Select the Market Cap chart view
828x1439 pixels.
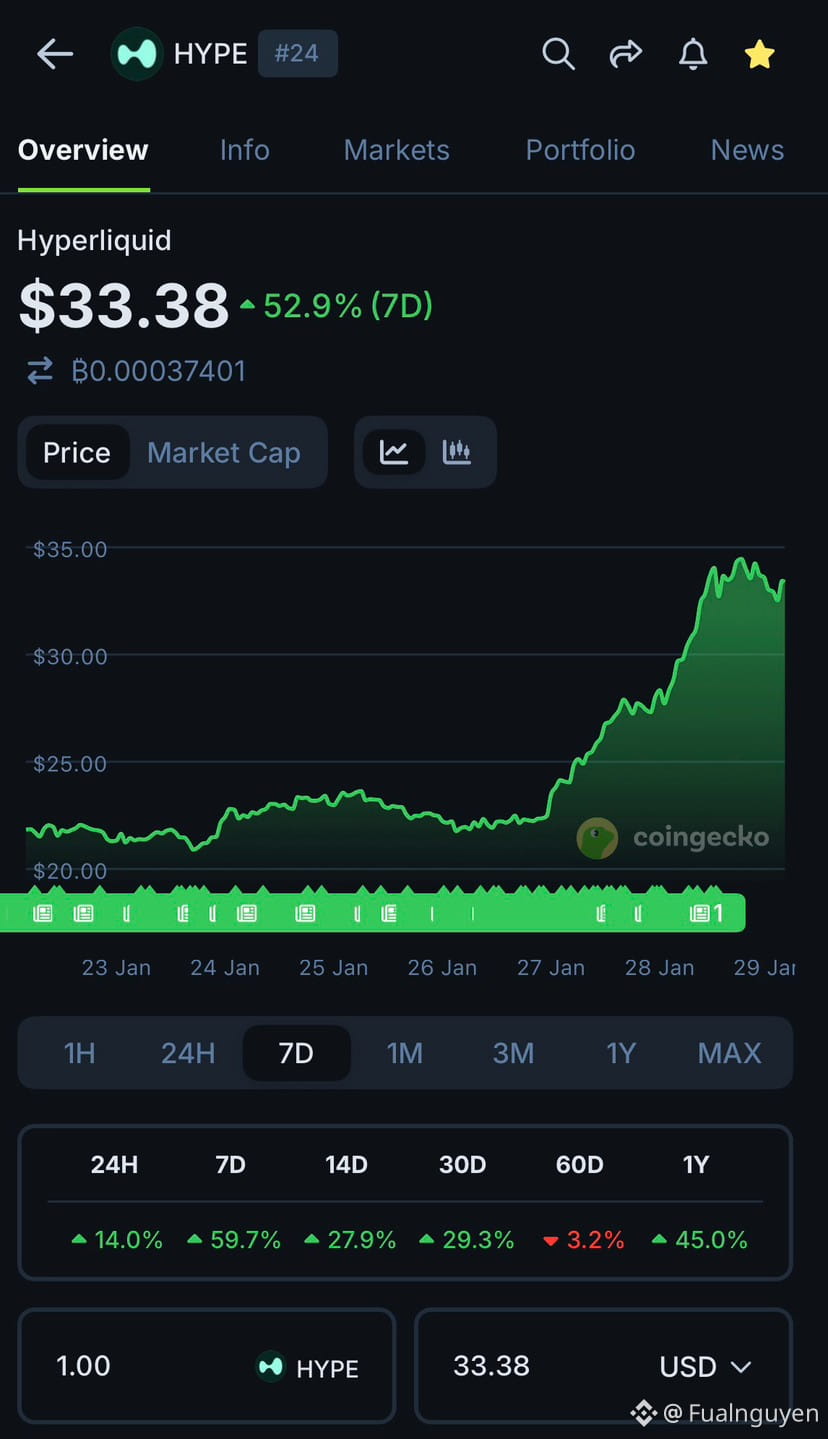tap(223, 453)
